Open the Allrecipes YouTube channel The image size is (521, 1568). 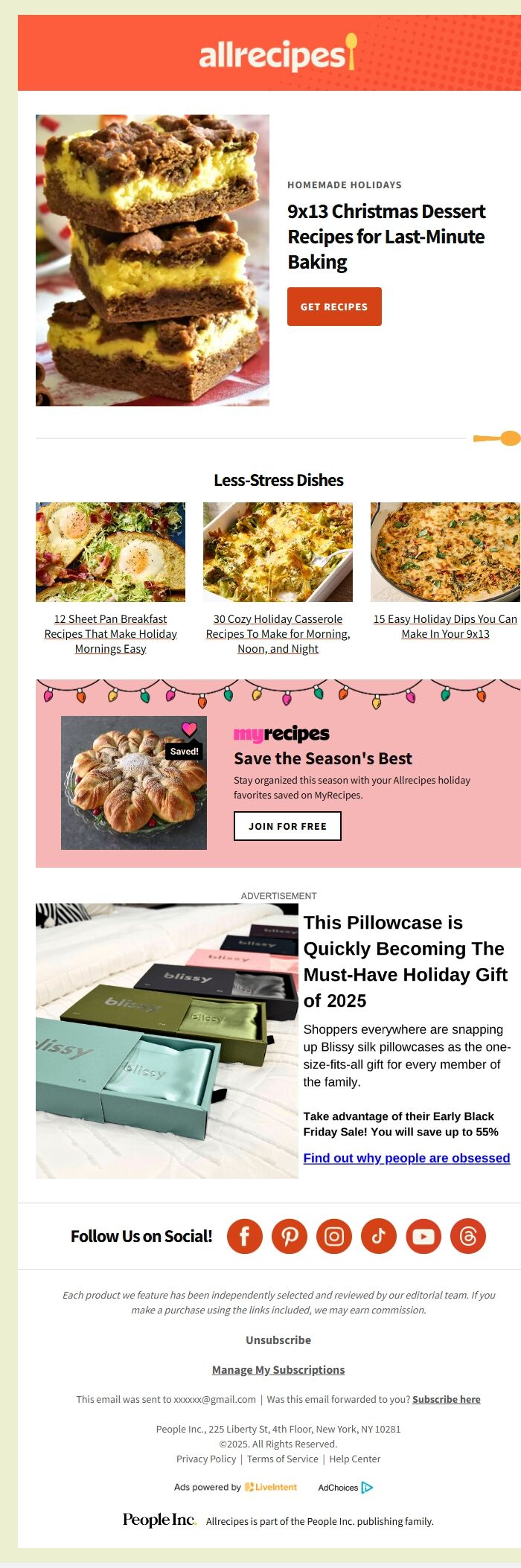(423, 1236)
